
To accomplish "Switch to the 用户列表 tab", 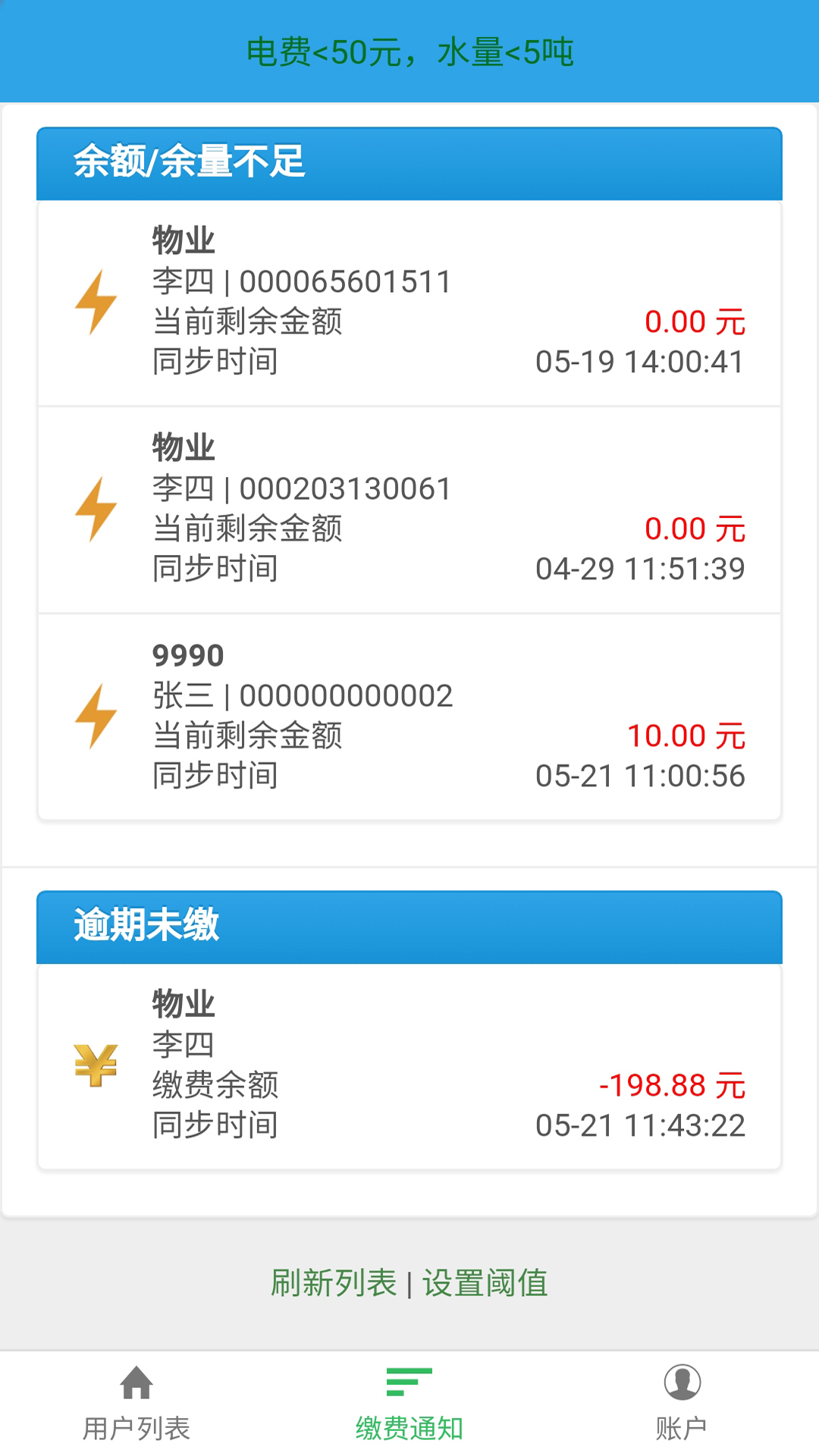I will point(136,1426).
